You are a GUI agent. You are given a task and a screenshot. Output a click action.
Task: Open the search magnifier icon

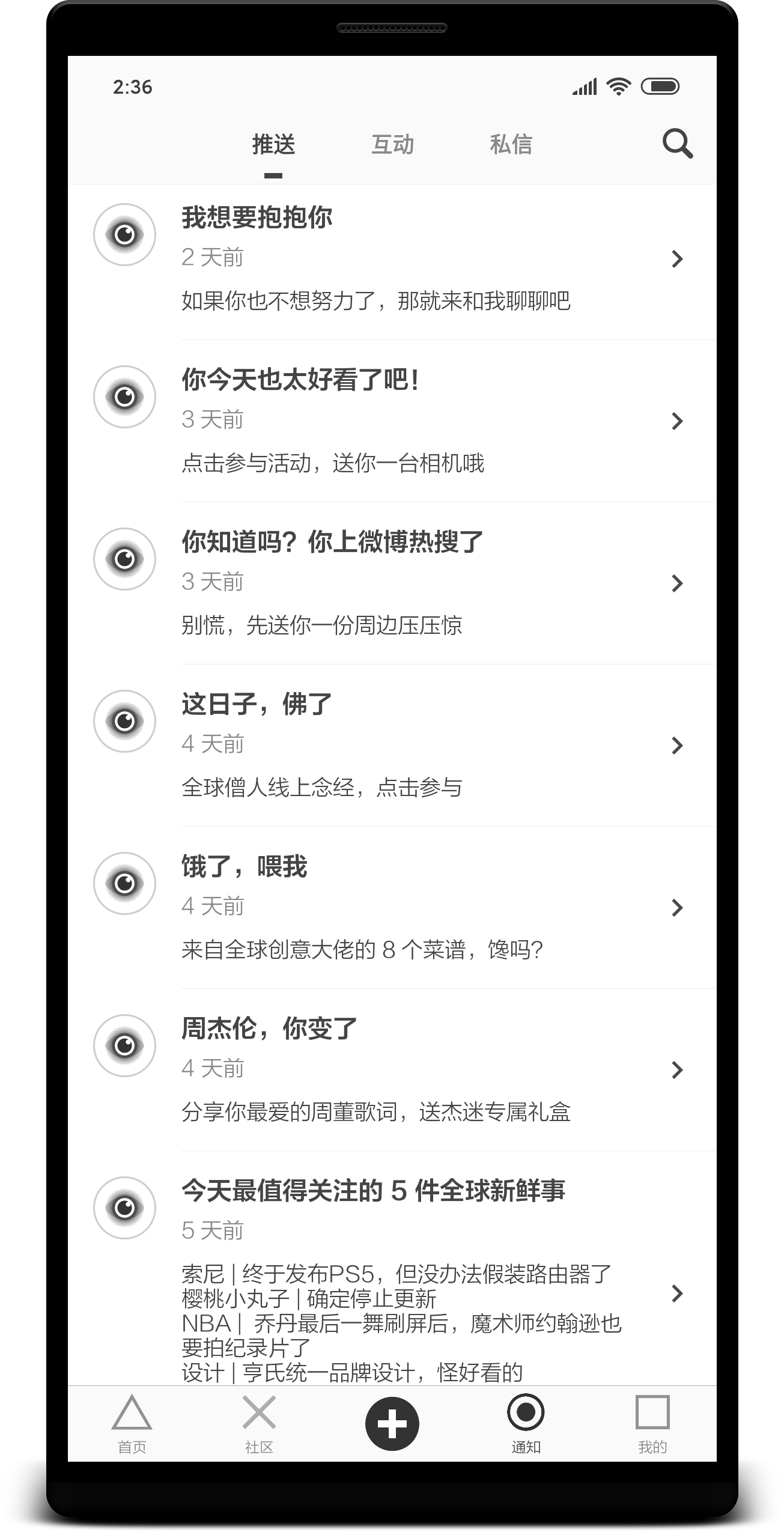678,144
